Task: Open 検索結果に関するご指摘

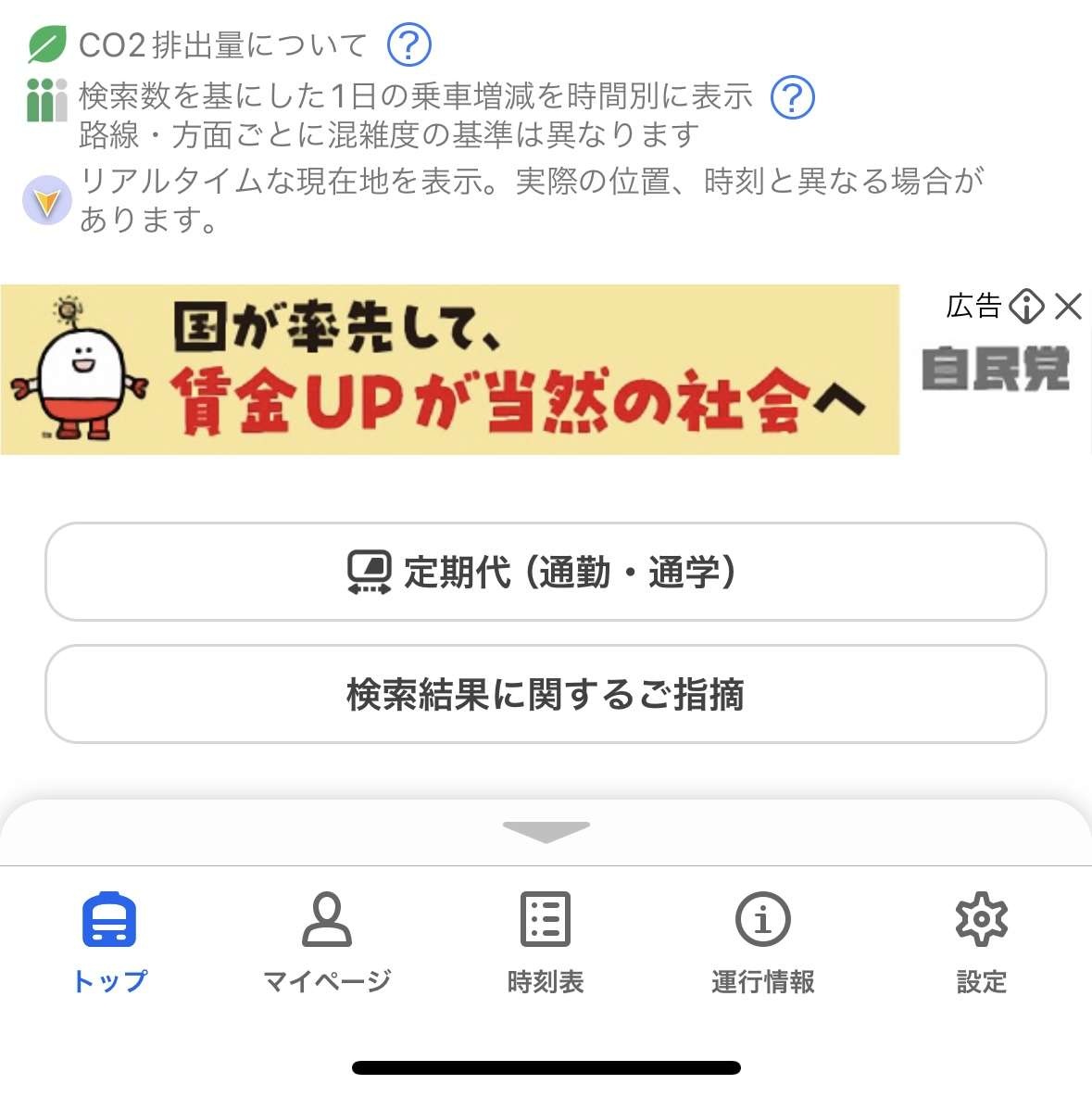Action: (x=546, y=694)
